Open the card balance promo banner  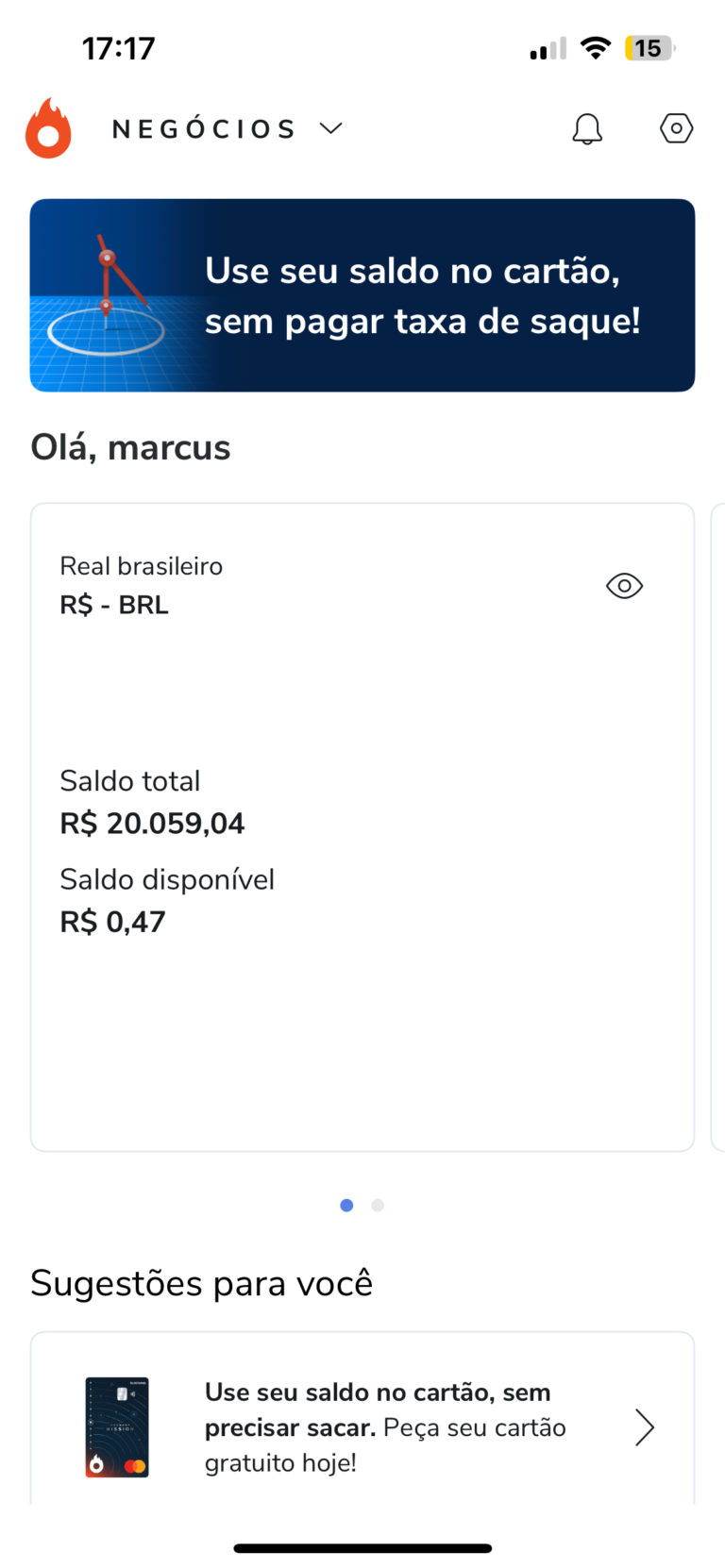(362, 295)
